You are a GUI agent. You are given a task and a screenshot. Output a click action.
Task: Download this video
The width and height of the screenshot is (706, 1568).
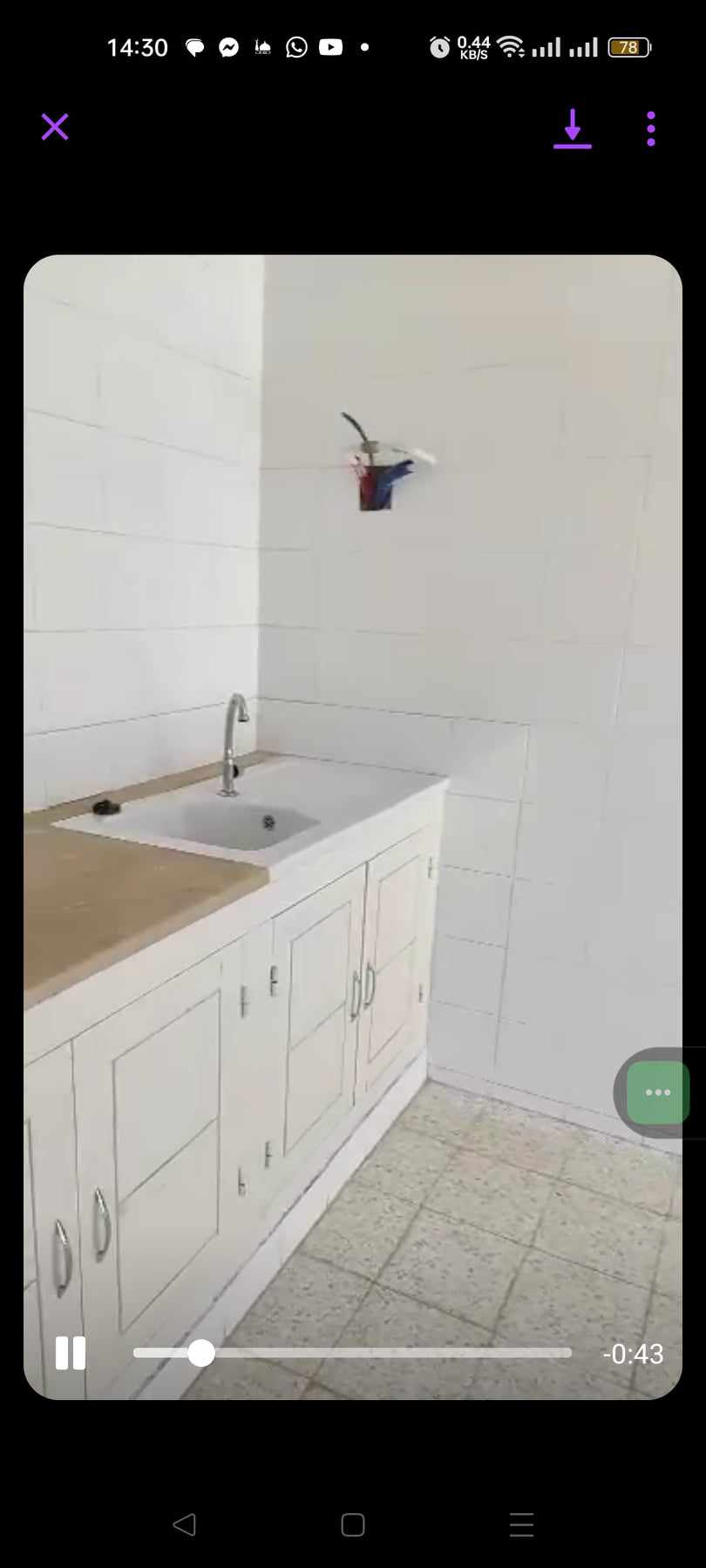tap(573, 129)
